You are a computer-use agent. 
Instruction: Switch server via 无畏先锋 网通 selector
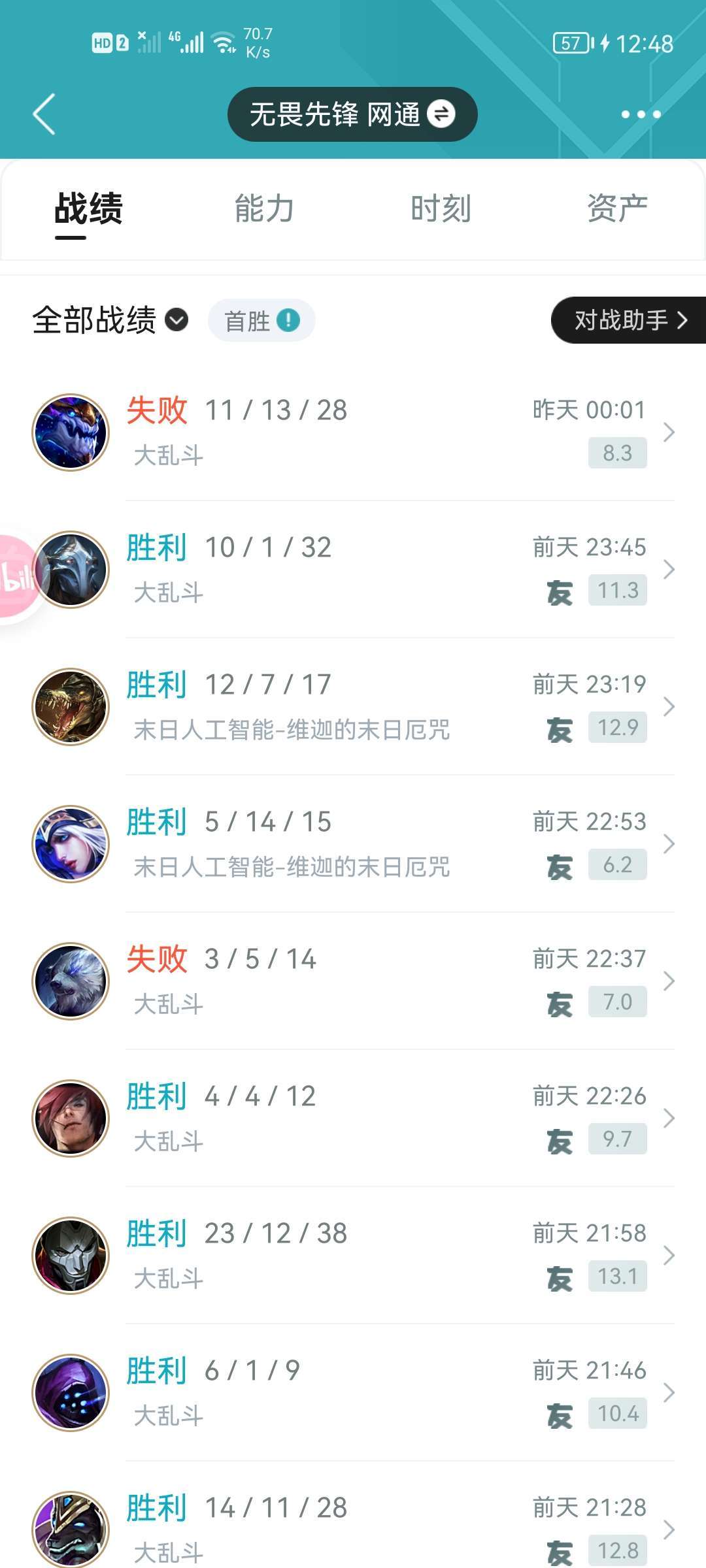click(x=352, y=114)
